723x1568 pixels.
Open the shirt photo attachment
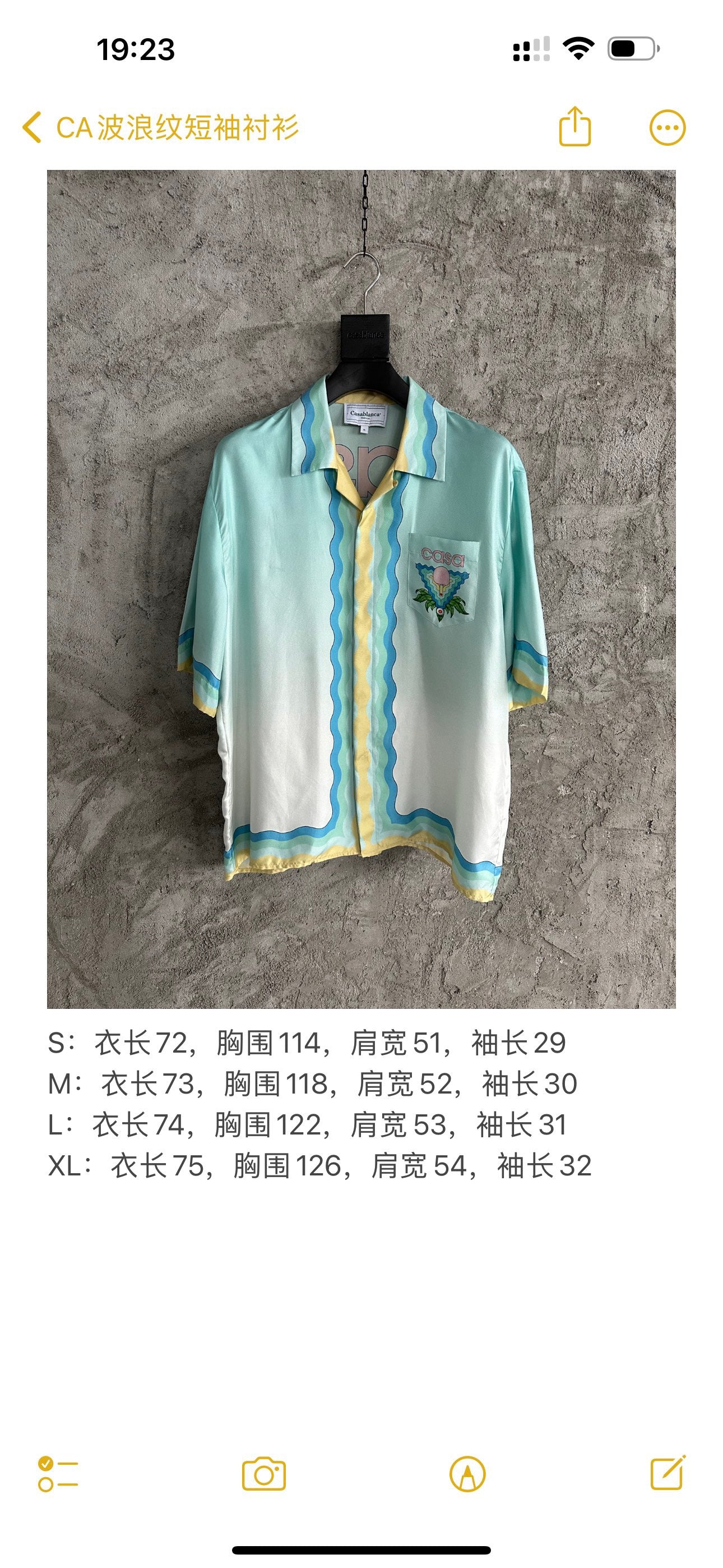point(361,589)
